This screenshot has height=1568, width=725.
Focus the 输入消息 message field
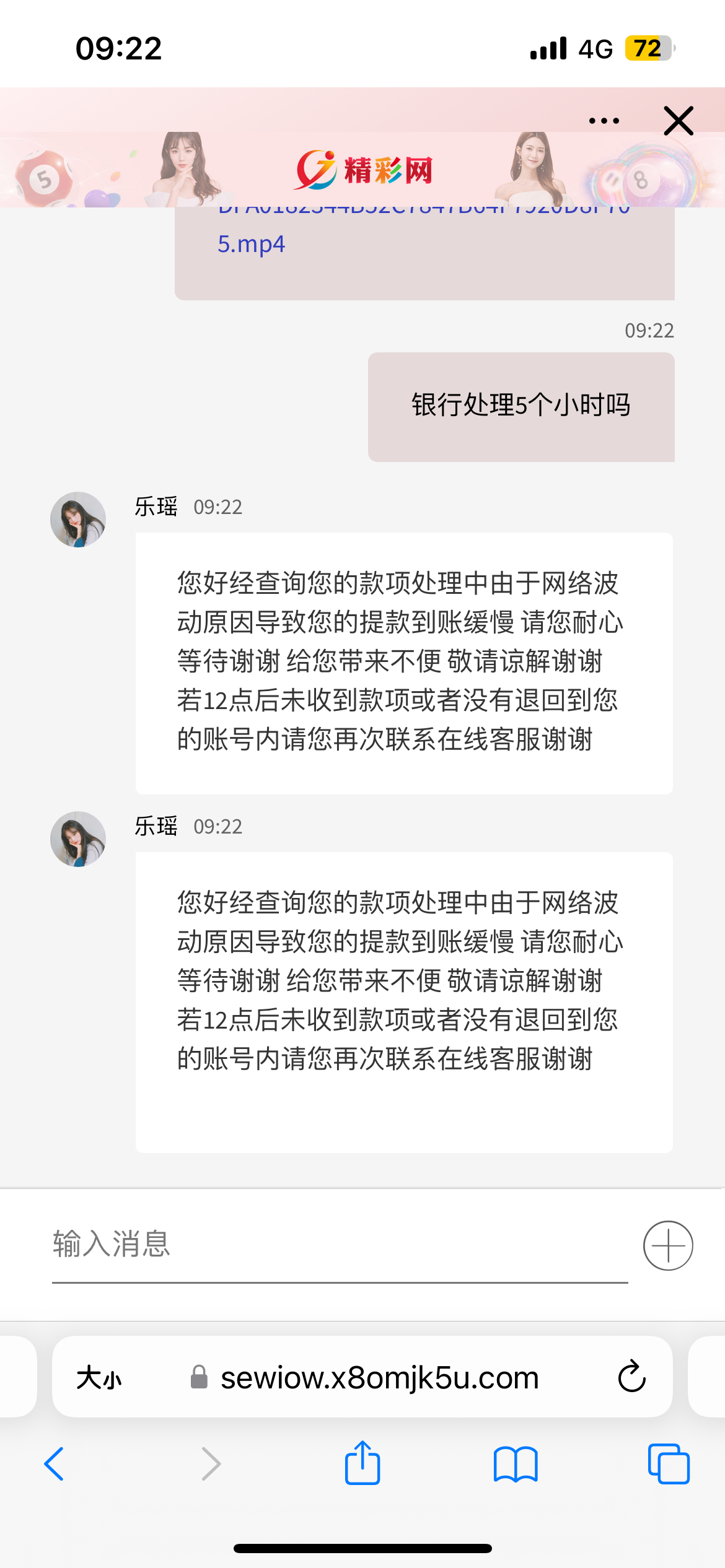pyautogui.click(x=340, y=1245)
